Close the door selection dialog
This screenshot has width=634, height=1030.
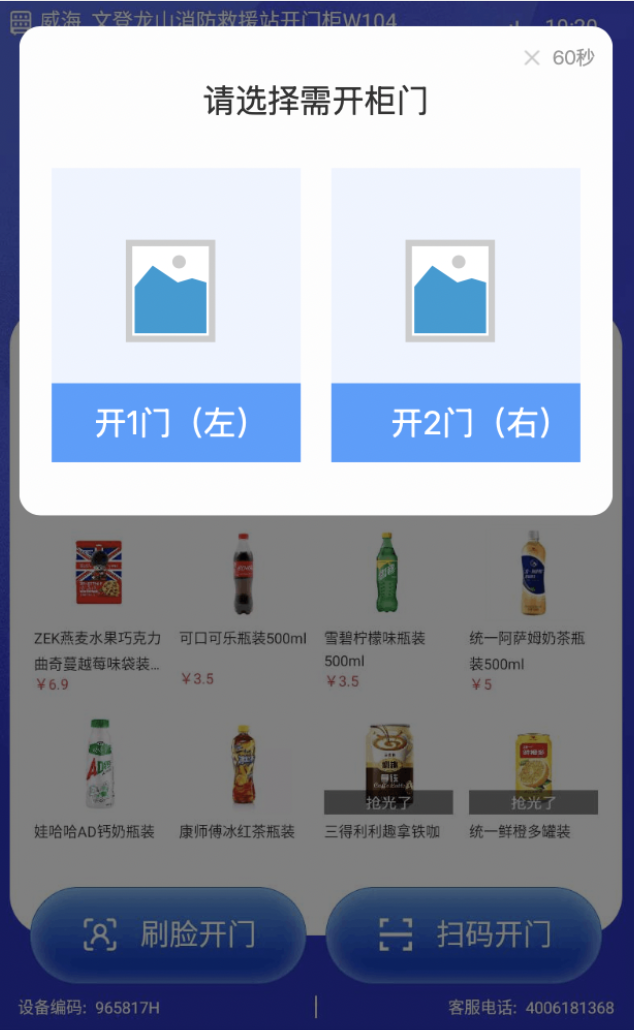pyautogui.click(x=532, y=58)
